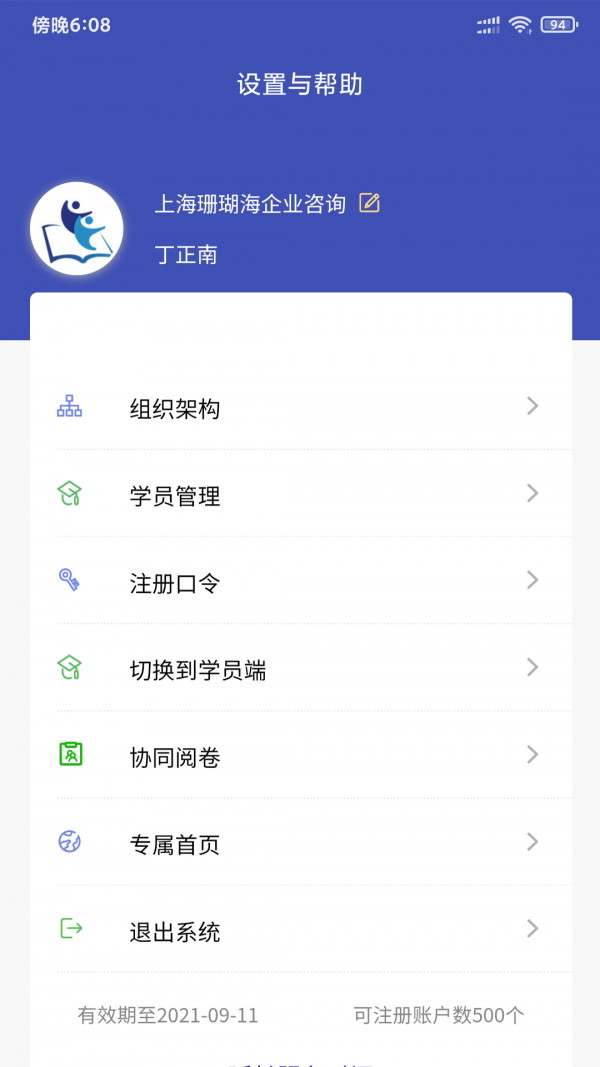The image size is (600, 1067).
Task: Edit the company name 上海珊瑚海企业咨询
Action: tap(370, 203)
